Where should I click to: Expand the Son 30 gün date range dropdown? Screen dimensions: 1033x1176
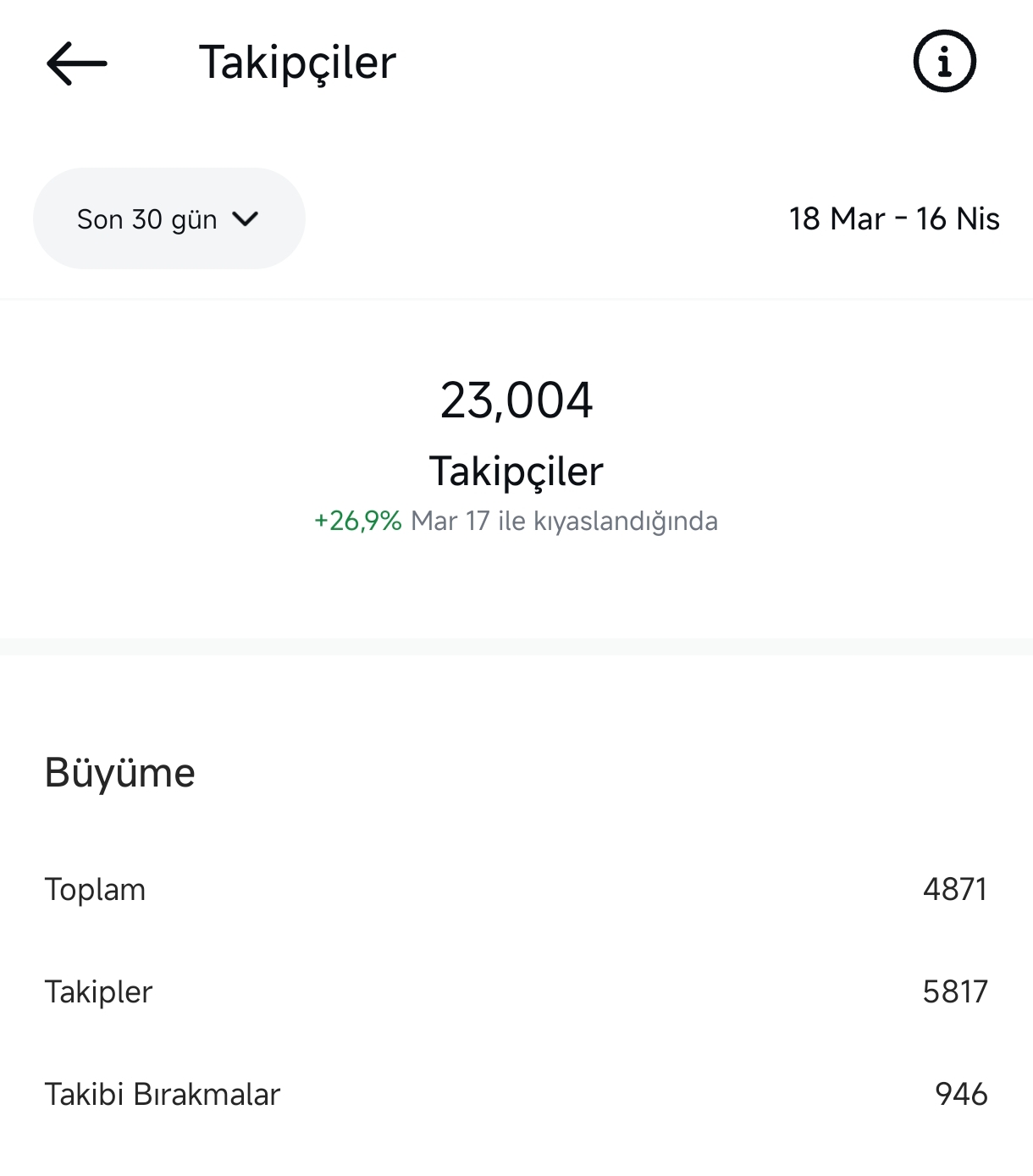point(169,218)
